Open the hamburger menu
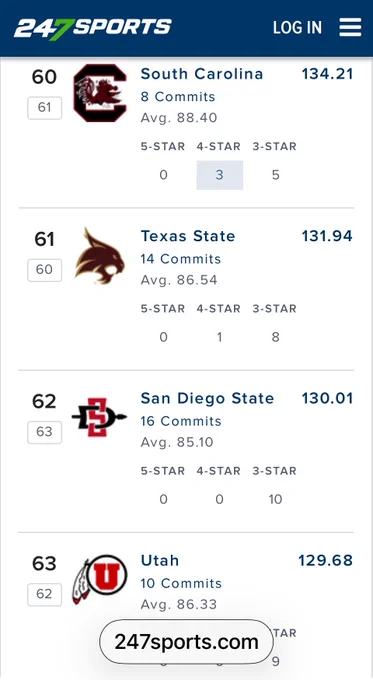Viewport: 373px width, 680px height. click(350, 27)
